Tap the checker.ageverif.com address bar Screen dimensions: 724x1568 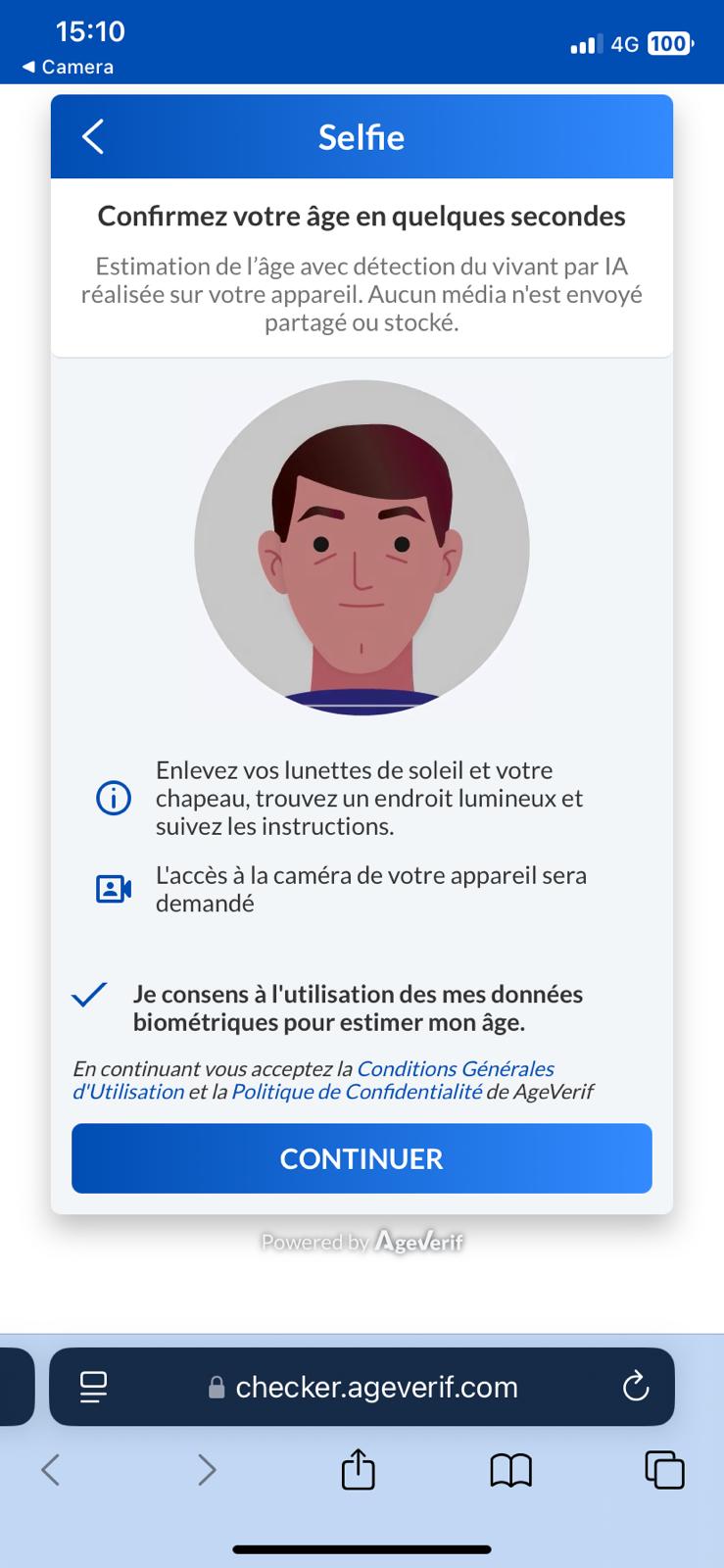[x=375, y=1387]
